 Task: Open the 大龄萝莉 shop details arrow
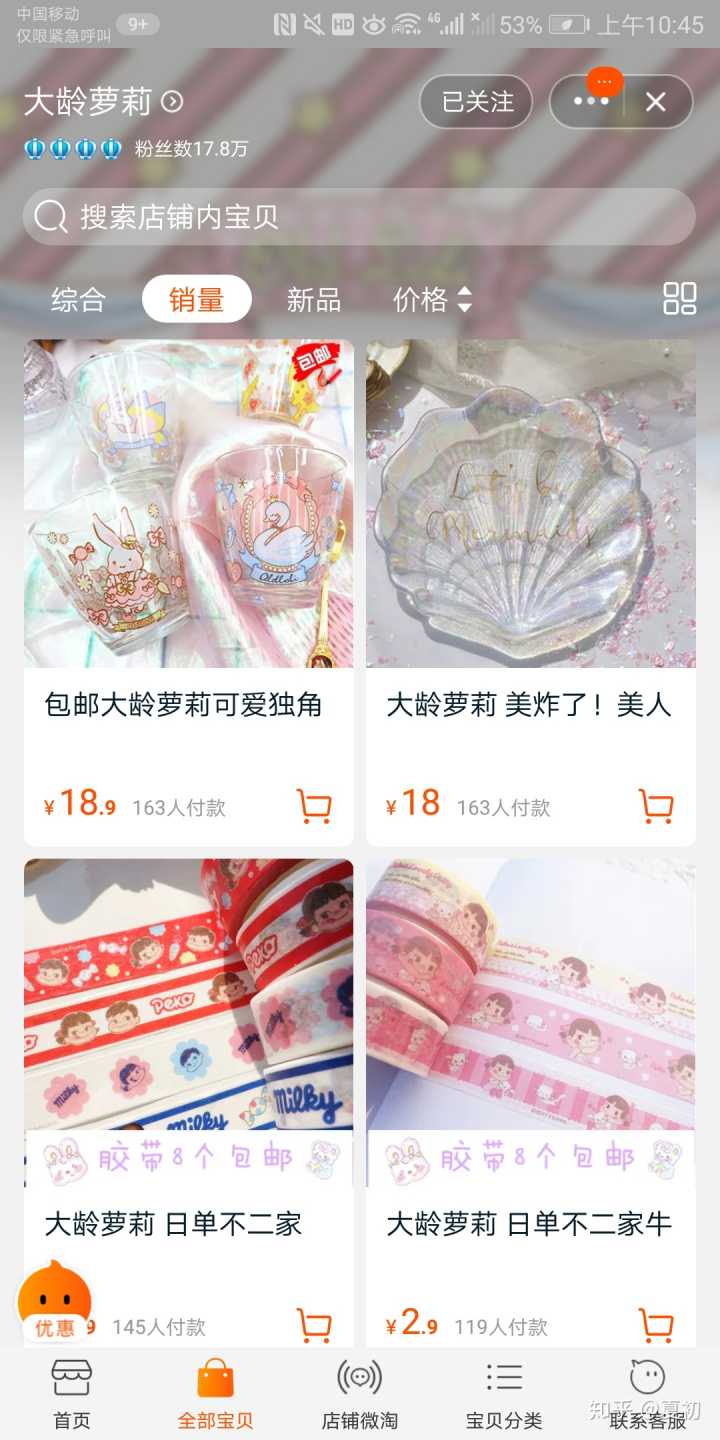(173, 101)
